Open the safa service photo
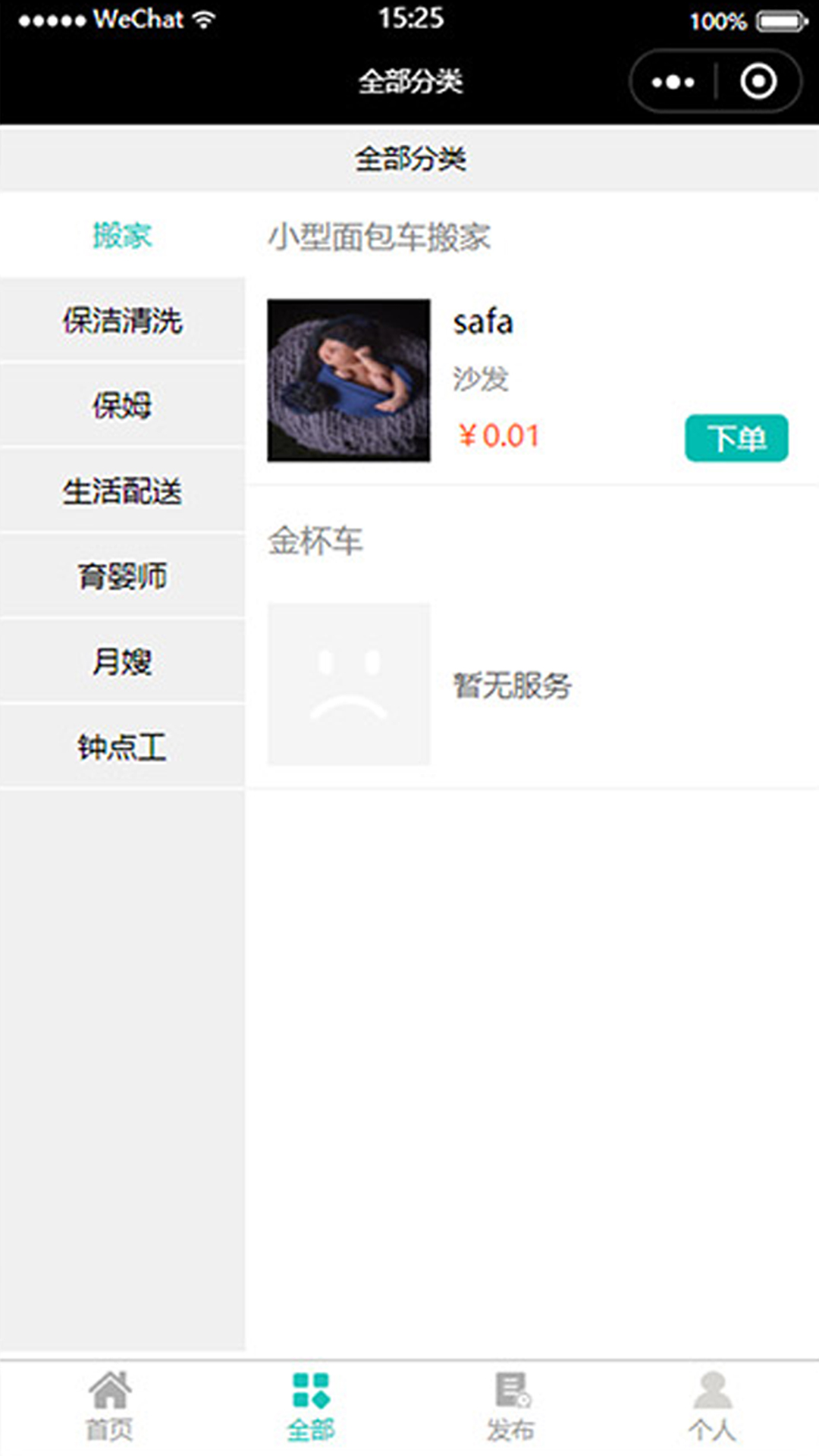Screen dimensions: 819x1456 pos(349,380)
